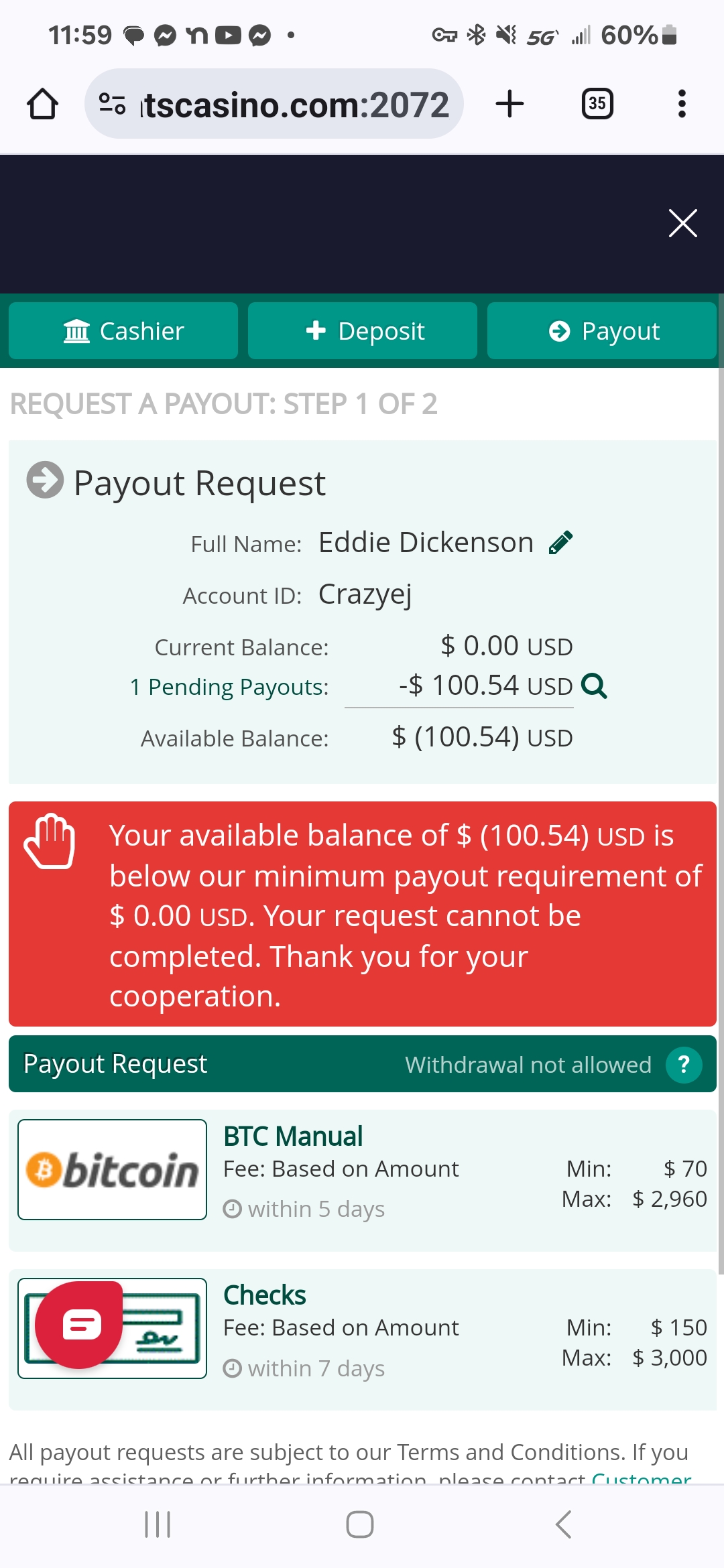
Task: View the 35 open tabs
Action: (x=597, y=104)
